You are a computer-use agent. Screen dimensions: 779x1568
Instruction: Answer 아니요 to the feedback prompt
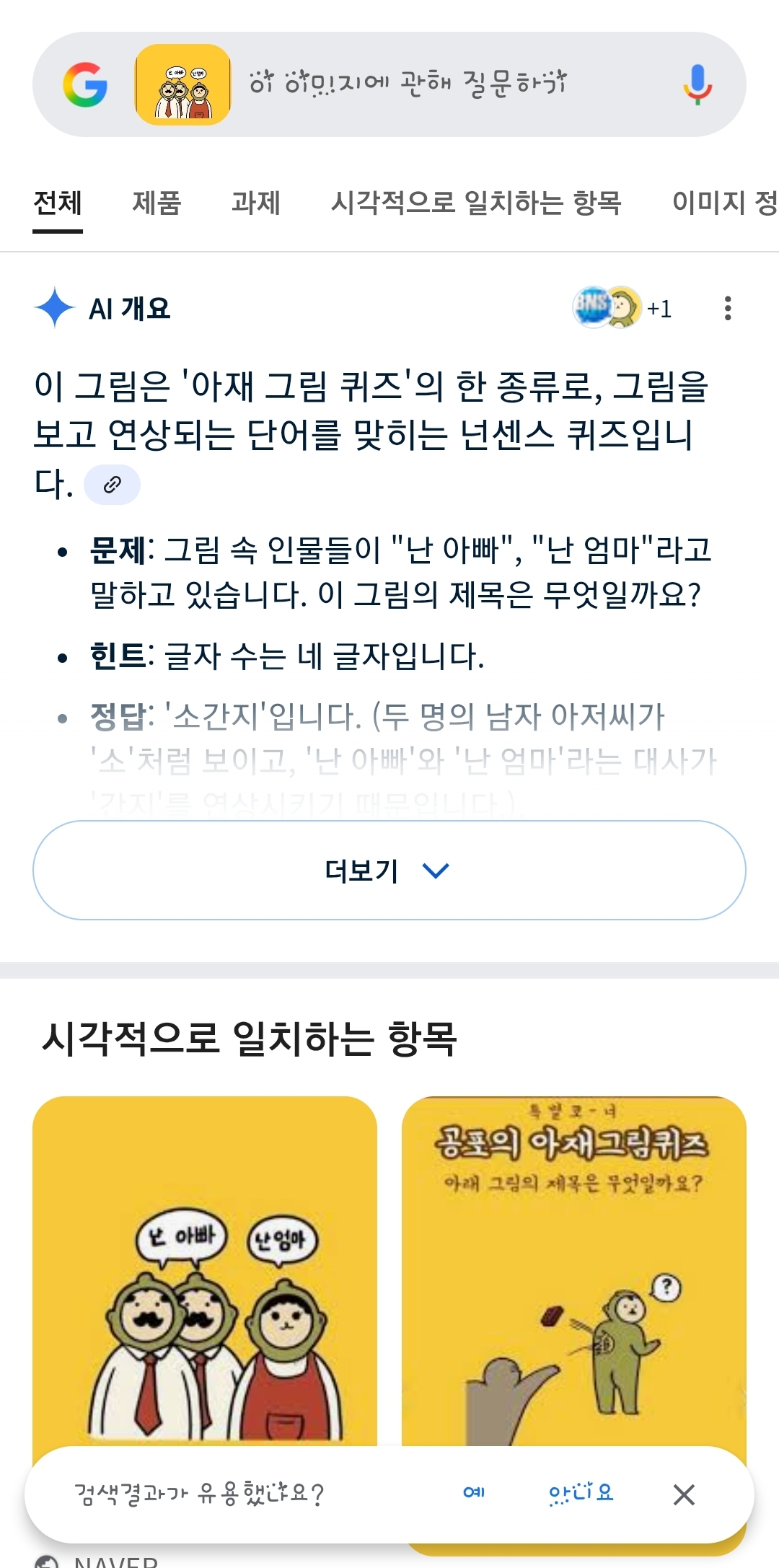pyautogui.click(x=581, y=1493)
